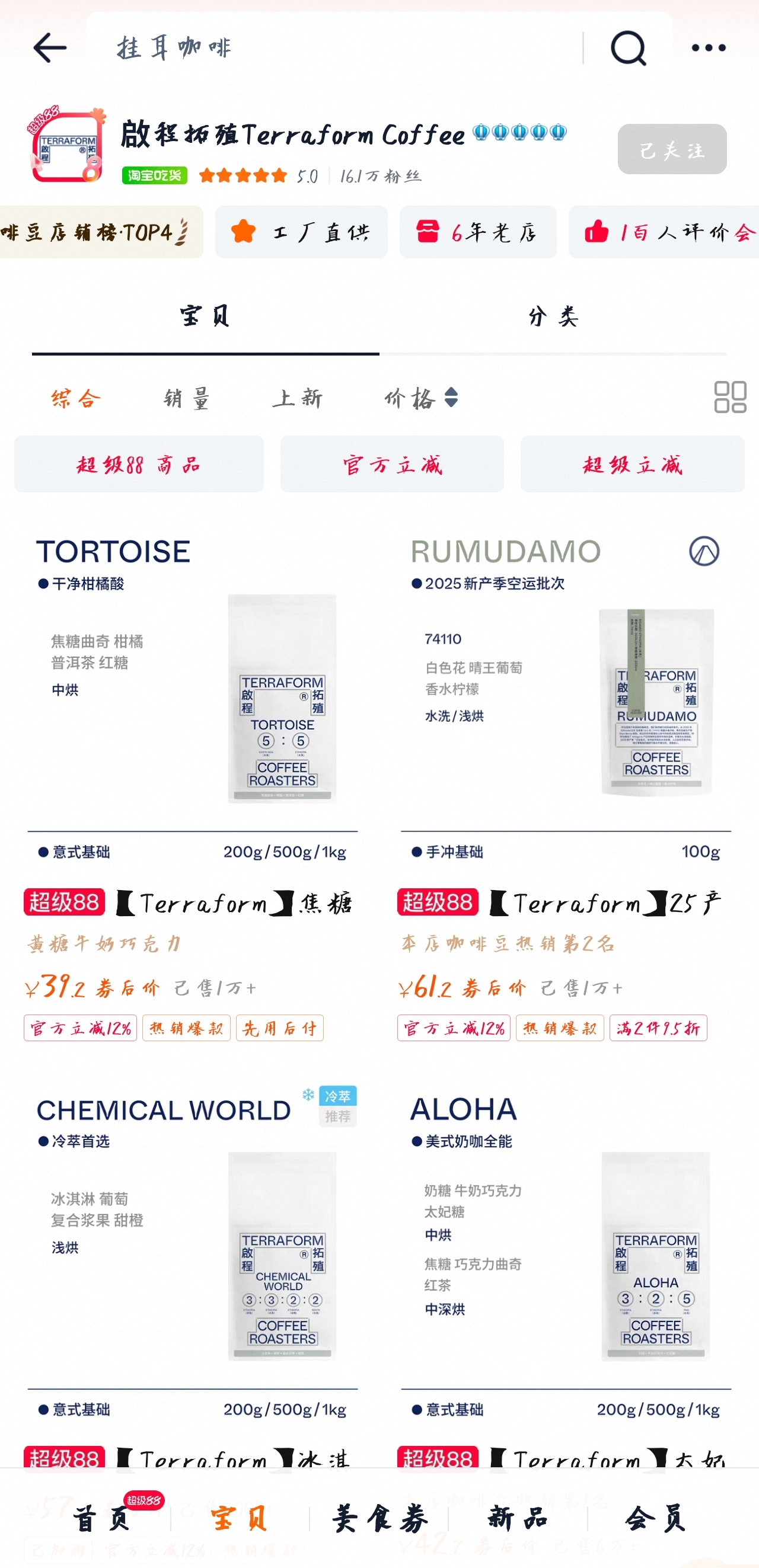Switch to the 分类 tab
759x1568 pixels.
pyautogui.click(x=553, y=316)
